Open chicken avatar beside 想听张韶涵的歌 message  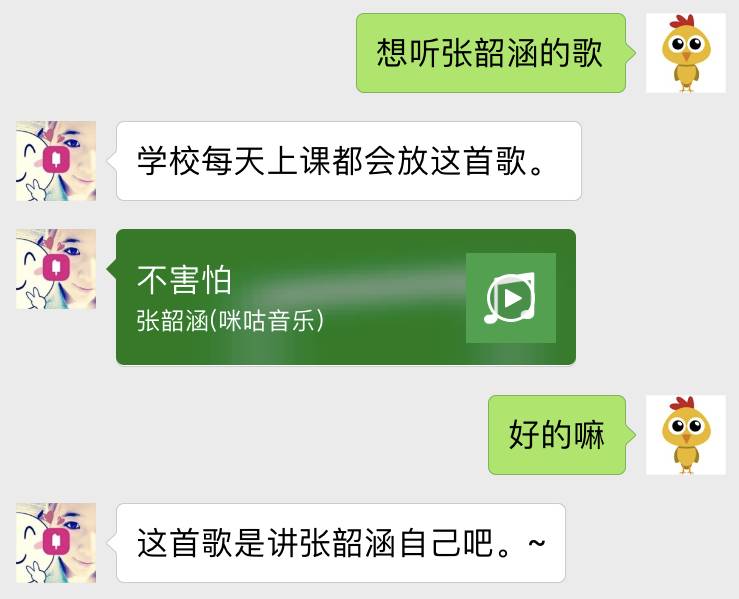pyautogui.click(x=685, y=53)
